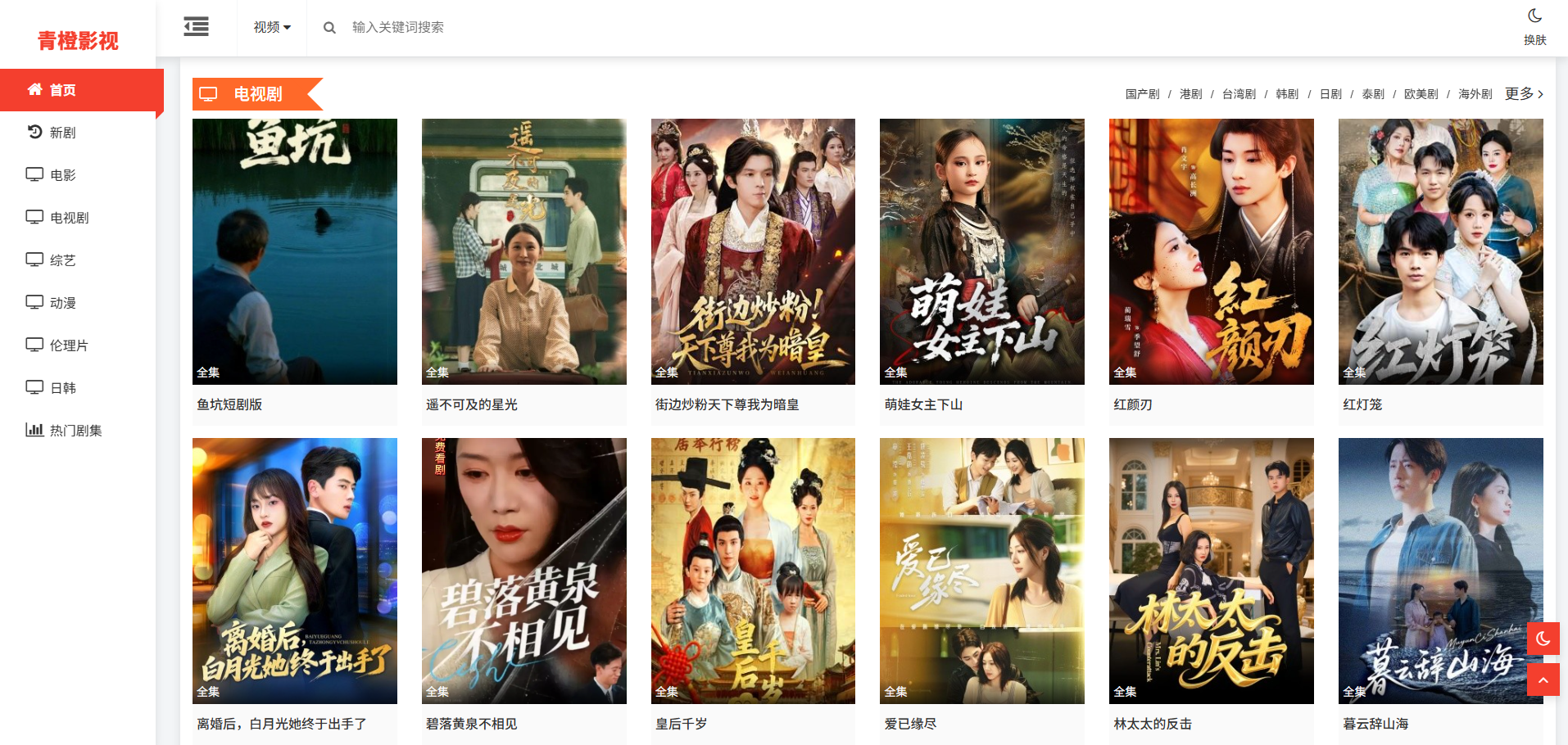This screenshot has width=1568, height=745.
Task: Show 韩剧 dramas
Action: 1287,94
